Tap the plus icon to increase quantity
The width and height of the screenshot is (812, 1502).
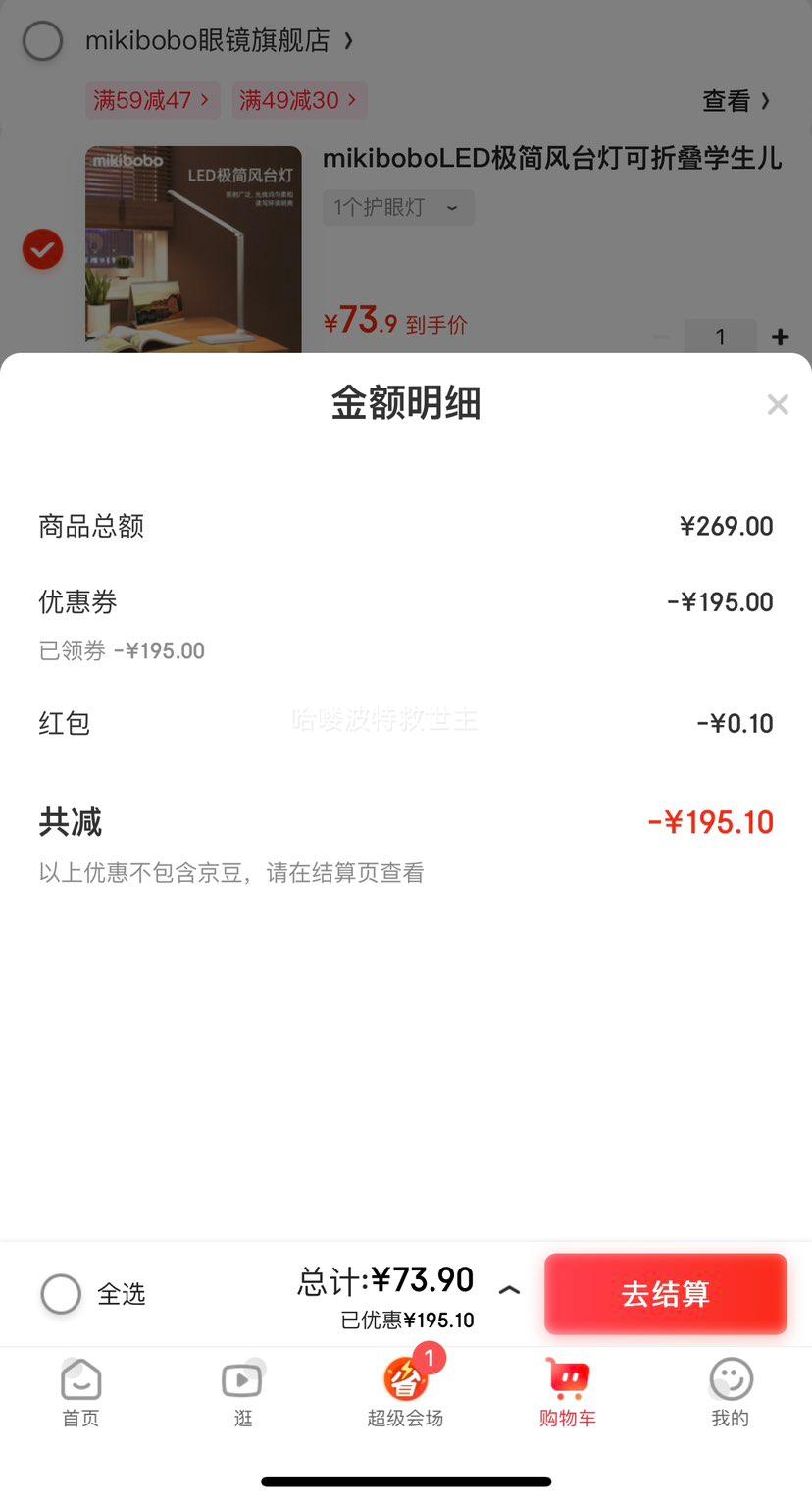[779, 337]
